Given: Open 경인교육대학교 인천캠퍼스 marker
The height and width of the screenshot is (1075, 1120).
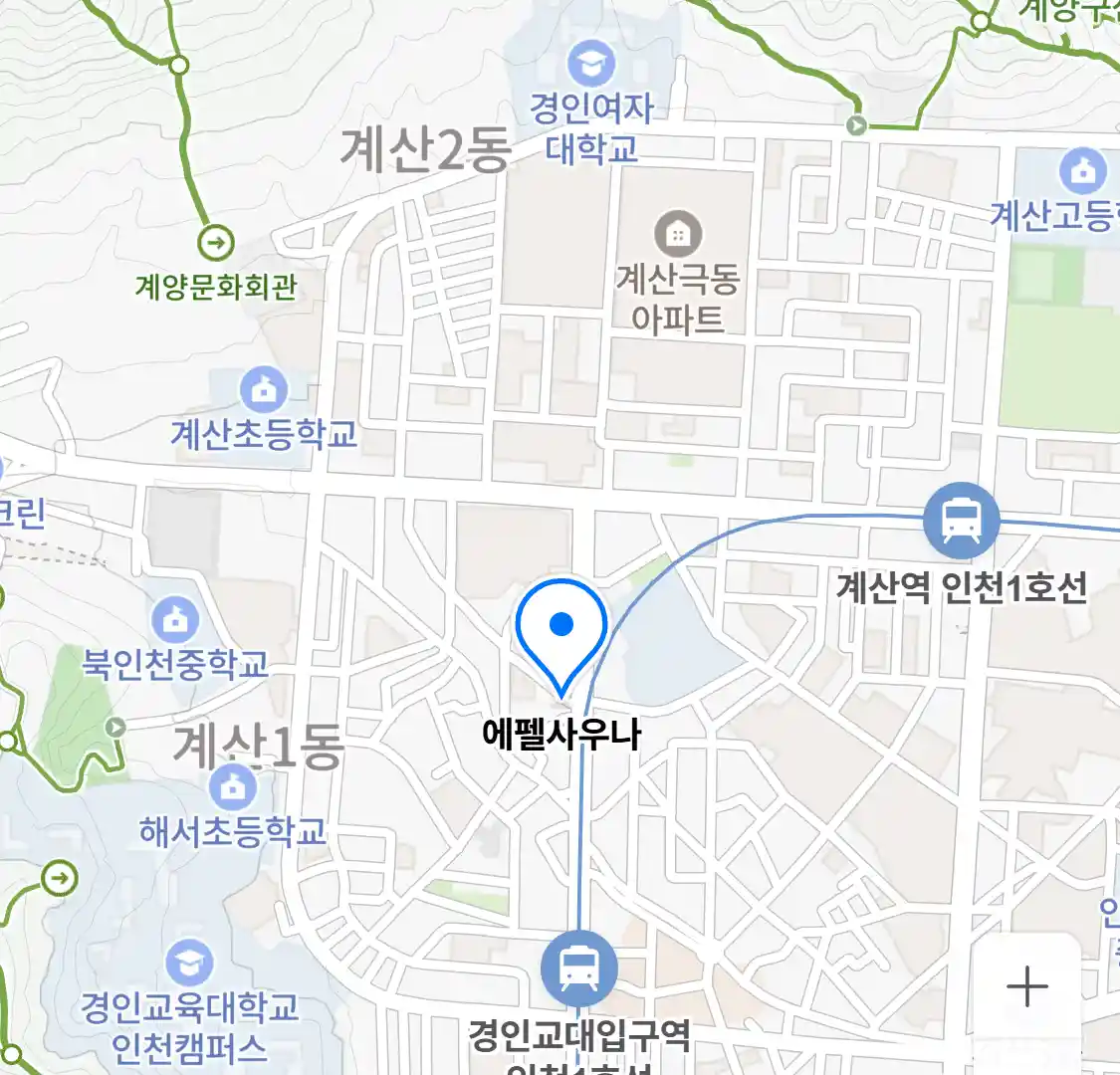Looking at the screenshot, I should tap(188, 965).
